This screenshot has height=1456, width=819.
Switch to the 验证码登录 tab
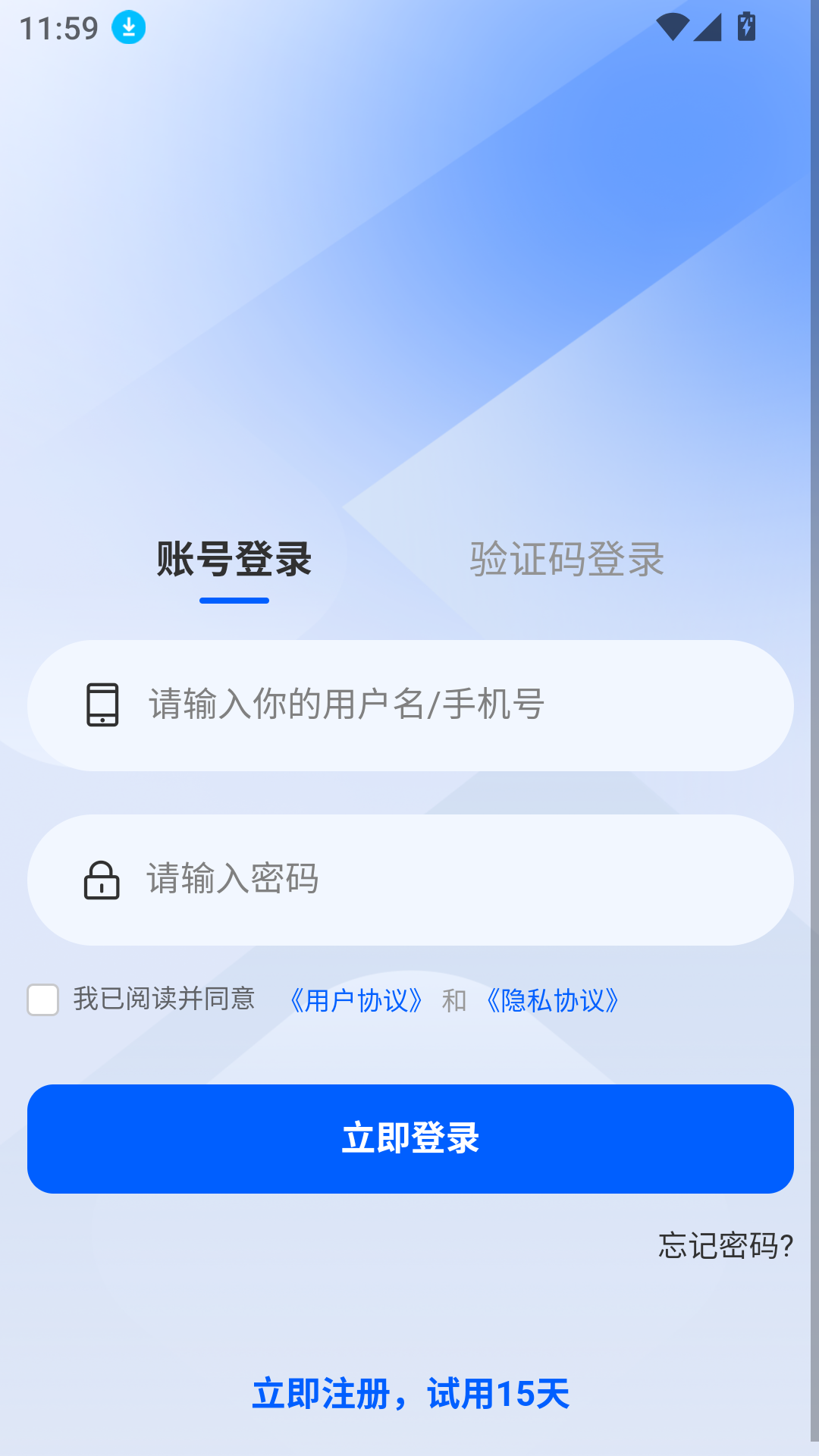567,559
